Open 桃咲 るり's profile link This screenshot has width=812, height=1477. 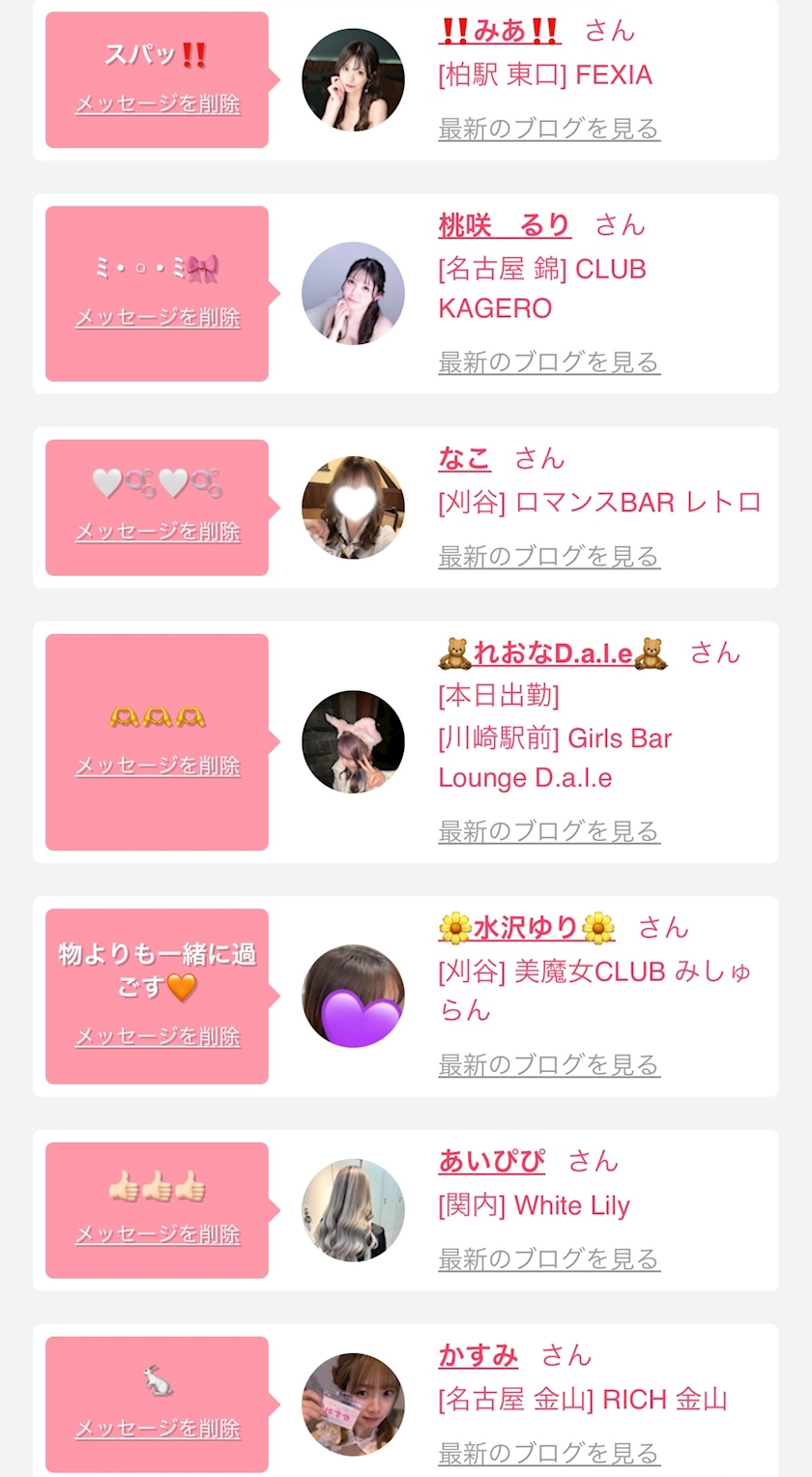505,225
